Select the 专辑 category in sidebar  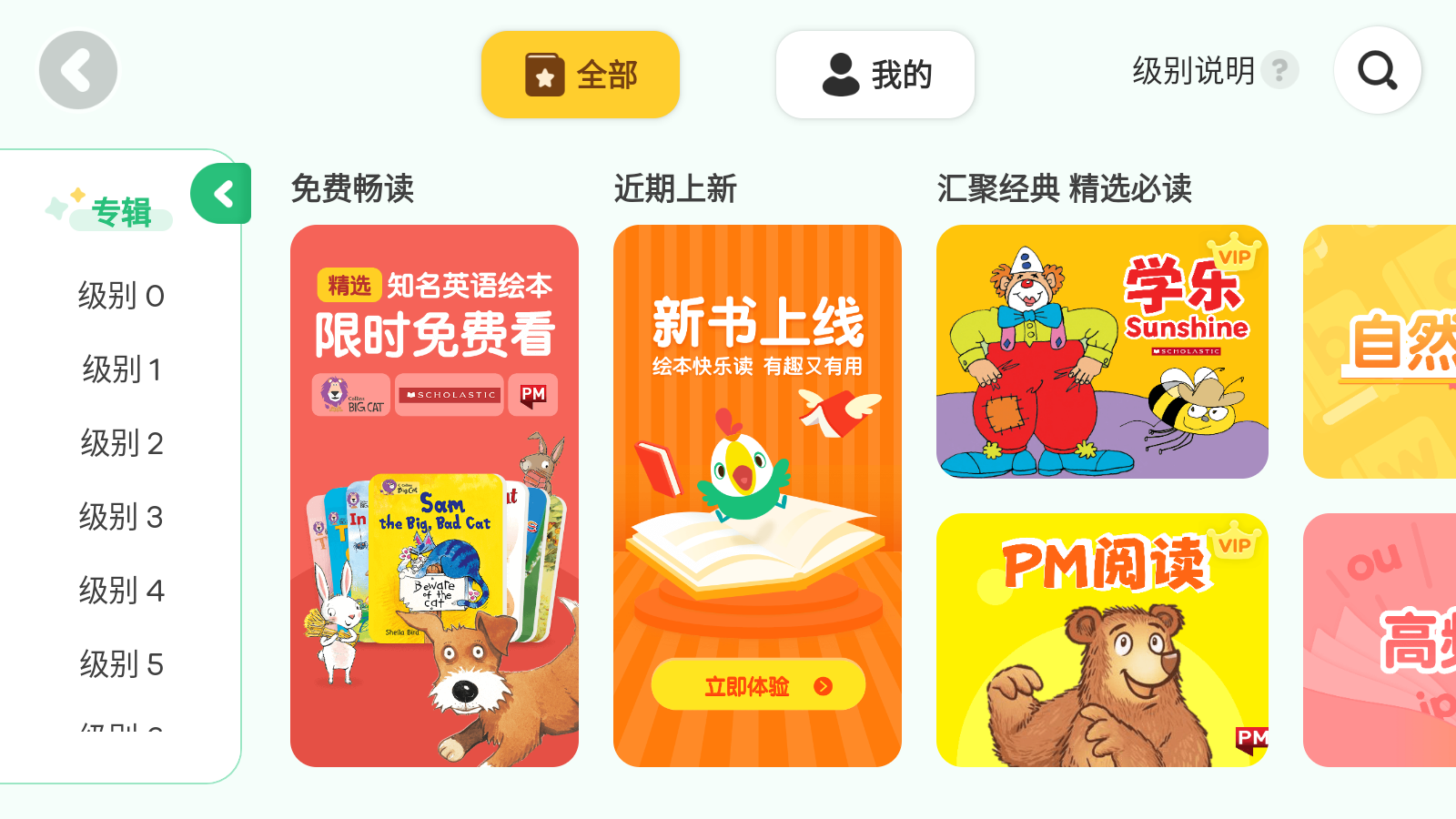(x=120, y=212)
